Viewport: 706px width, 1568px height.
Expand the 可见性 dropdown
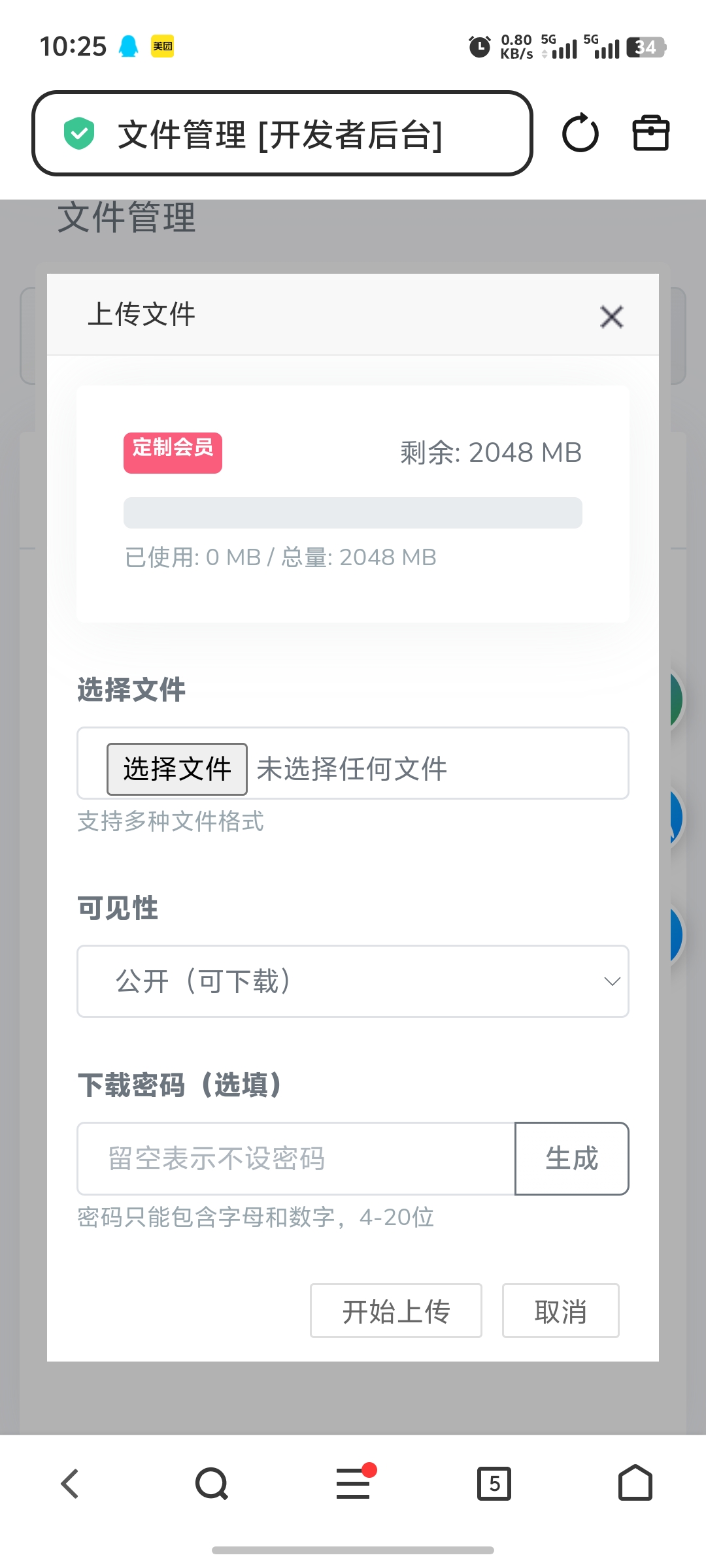(x=353, y=981)
